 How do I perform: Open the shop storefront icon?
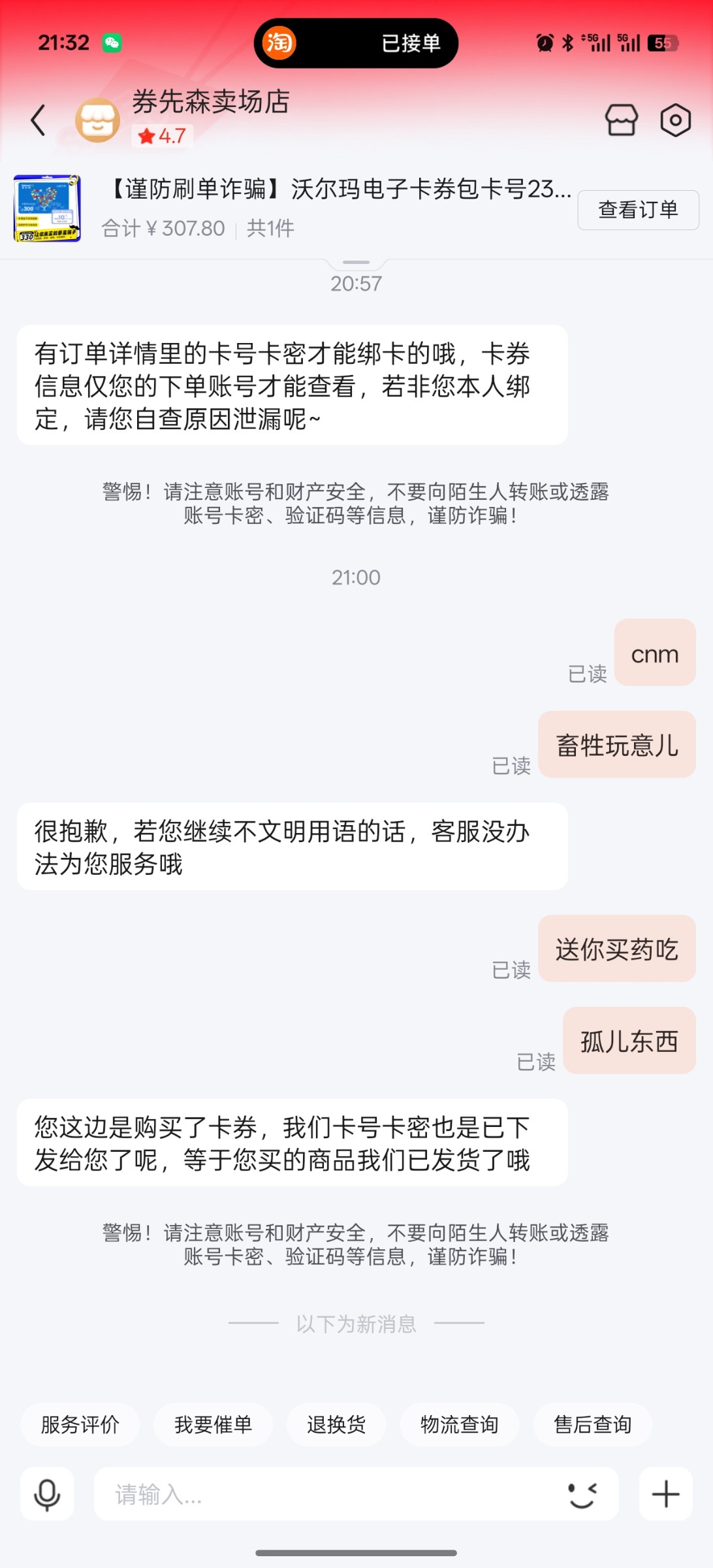pyautogui.click(x=621, y=120)
